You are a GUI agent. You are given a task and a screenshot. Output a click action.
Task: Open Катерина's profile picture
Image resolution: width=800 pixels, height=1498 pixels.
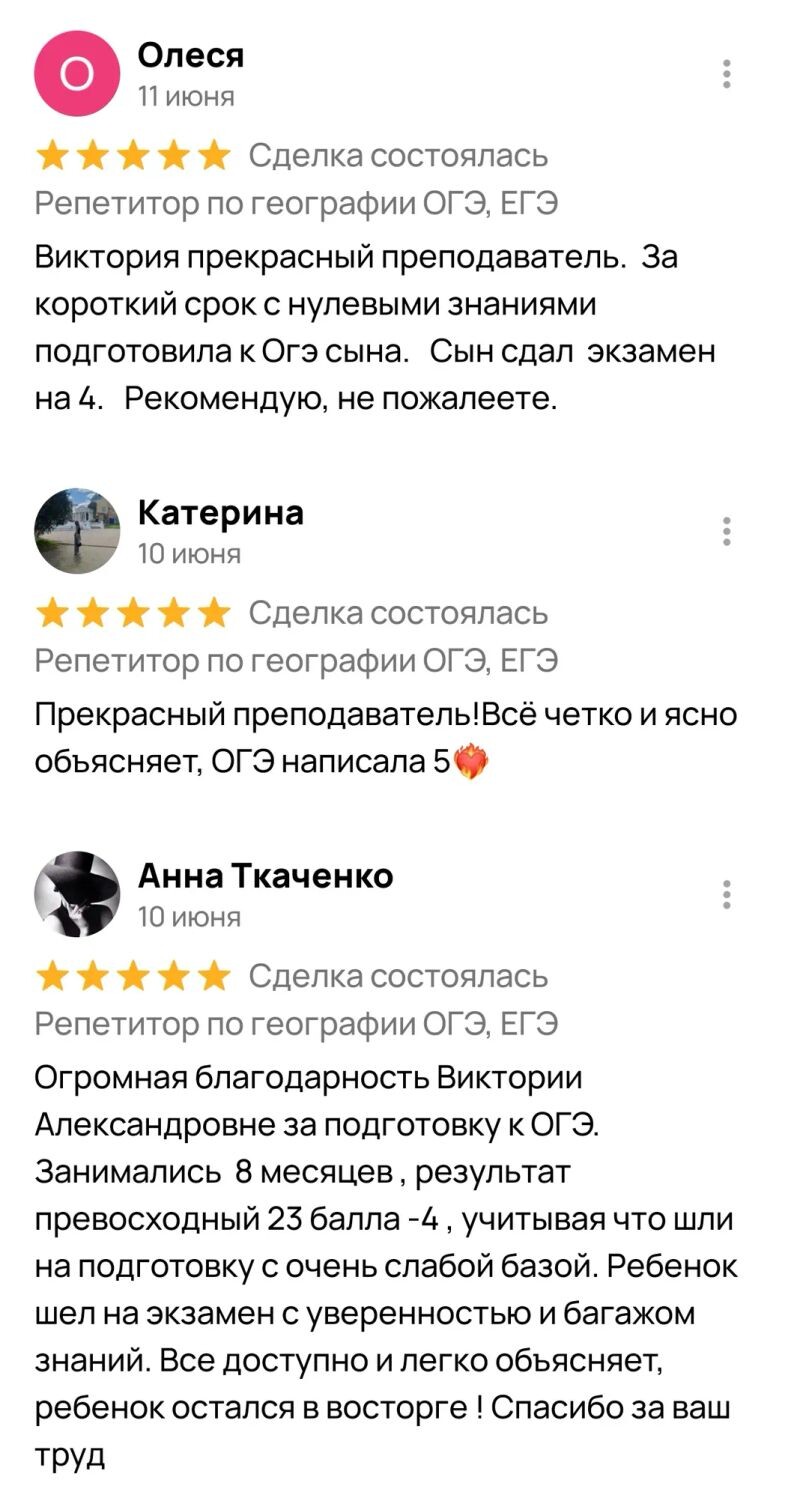coord(77,531)
